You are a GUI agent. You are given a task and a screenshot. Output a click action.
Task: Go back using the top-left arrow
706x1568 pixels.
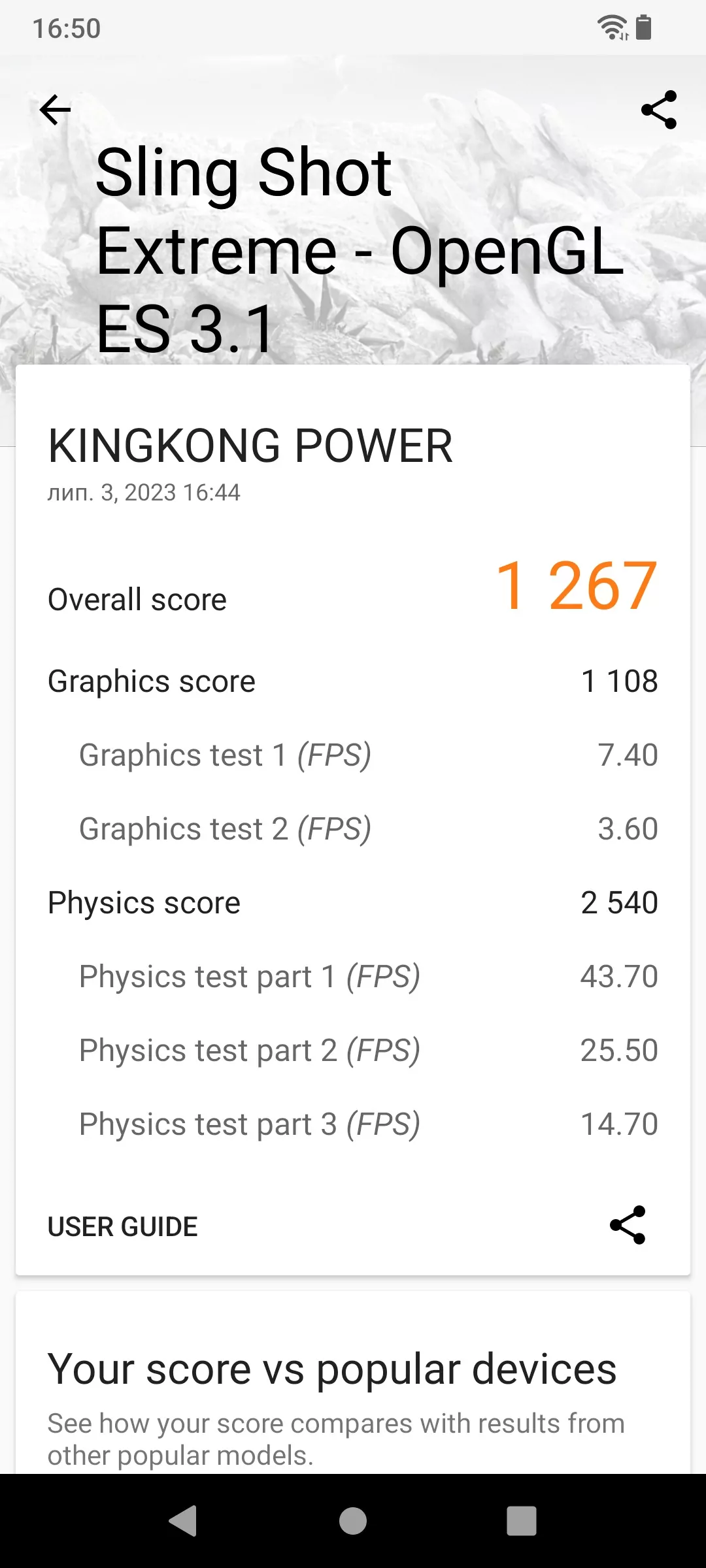(x=55, y=110)
